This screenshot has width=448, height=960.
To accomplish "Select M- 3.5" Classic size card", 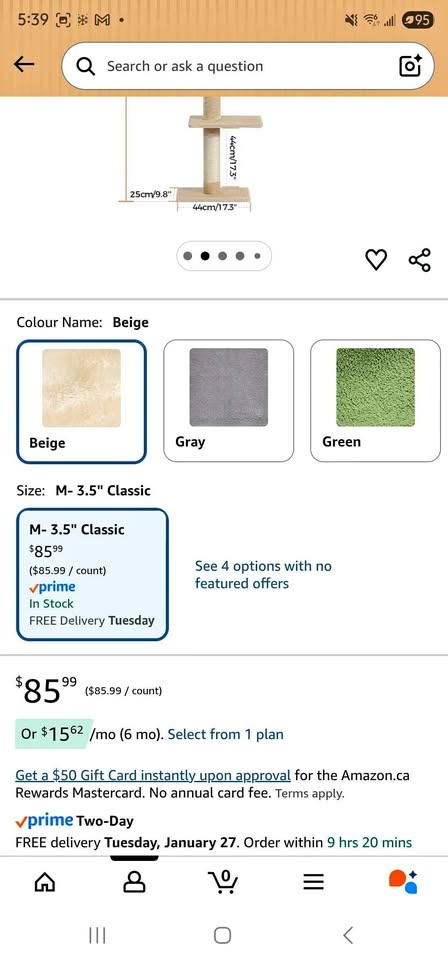I will click(92, 574).
